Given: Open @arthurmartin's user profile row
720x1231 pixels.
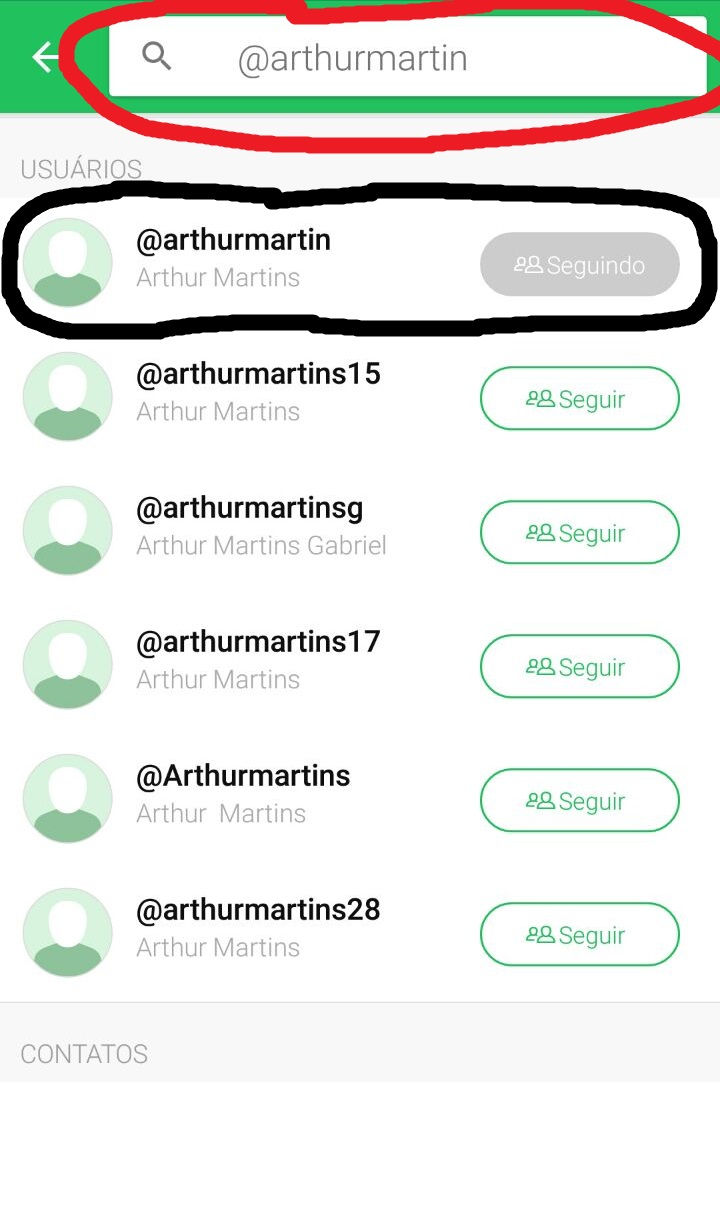Looking at the screenshot, I should point(360,263).
